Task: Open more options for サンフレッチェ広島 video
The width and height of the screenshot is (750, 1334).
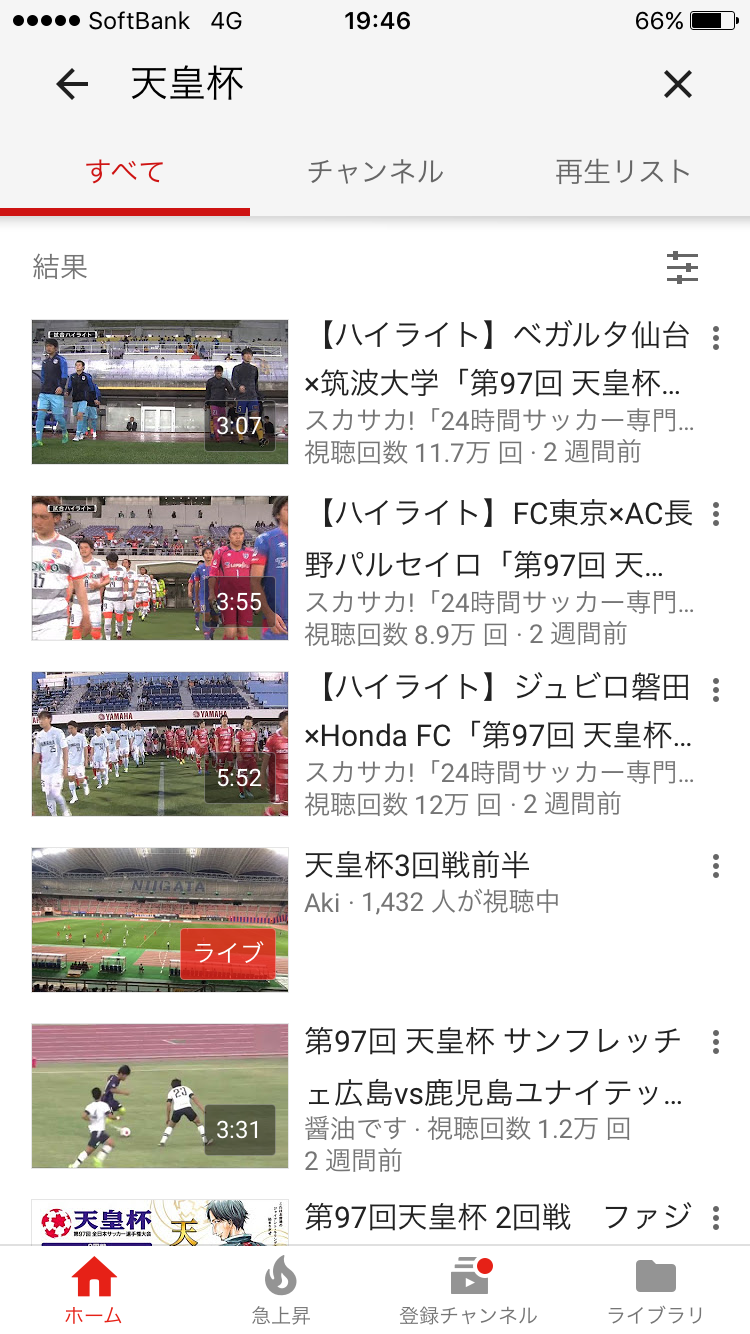Action: point(716,1042)
